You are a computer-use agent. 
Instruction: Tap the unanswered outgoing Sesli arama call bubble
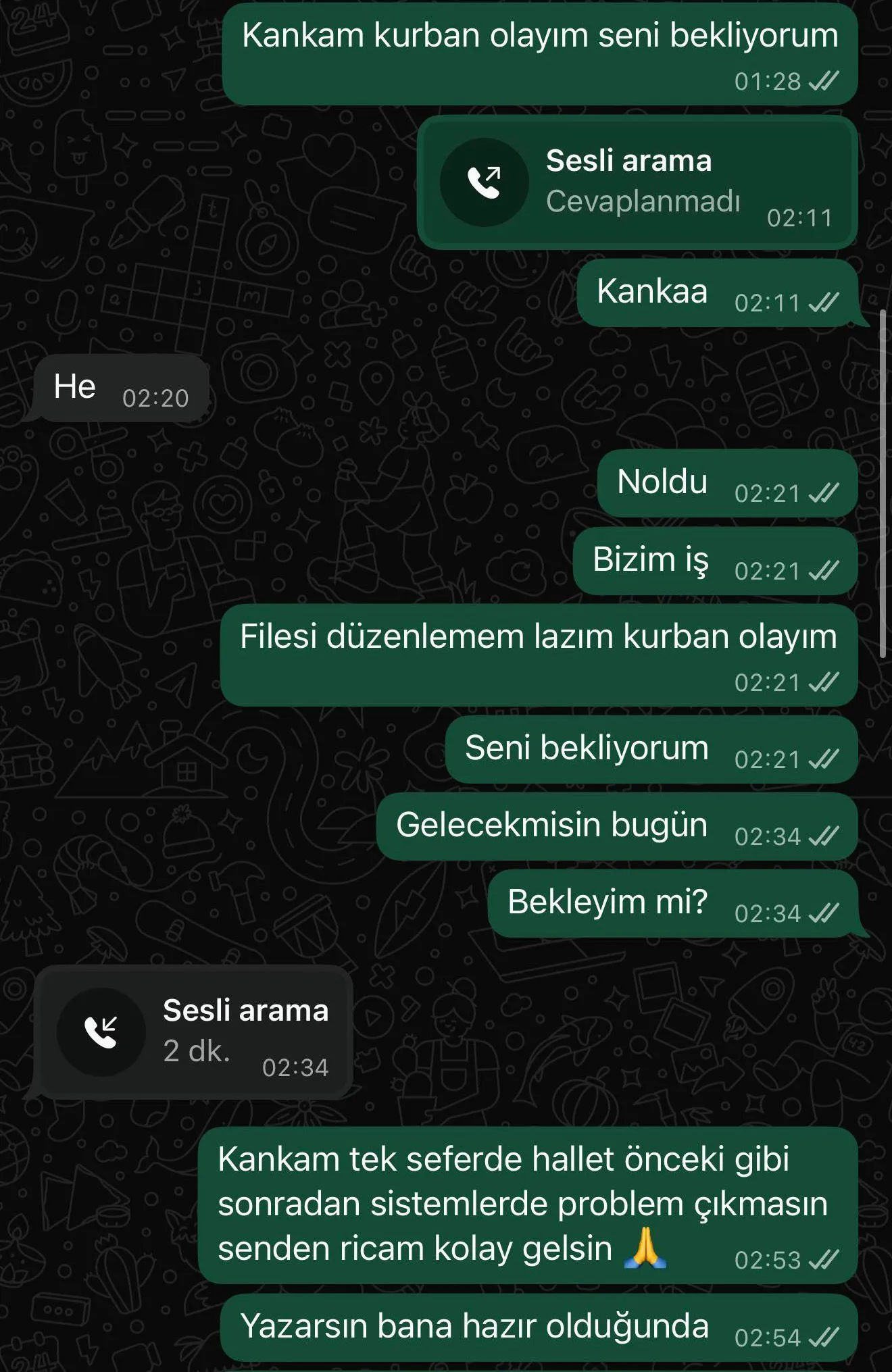point(637,182)
